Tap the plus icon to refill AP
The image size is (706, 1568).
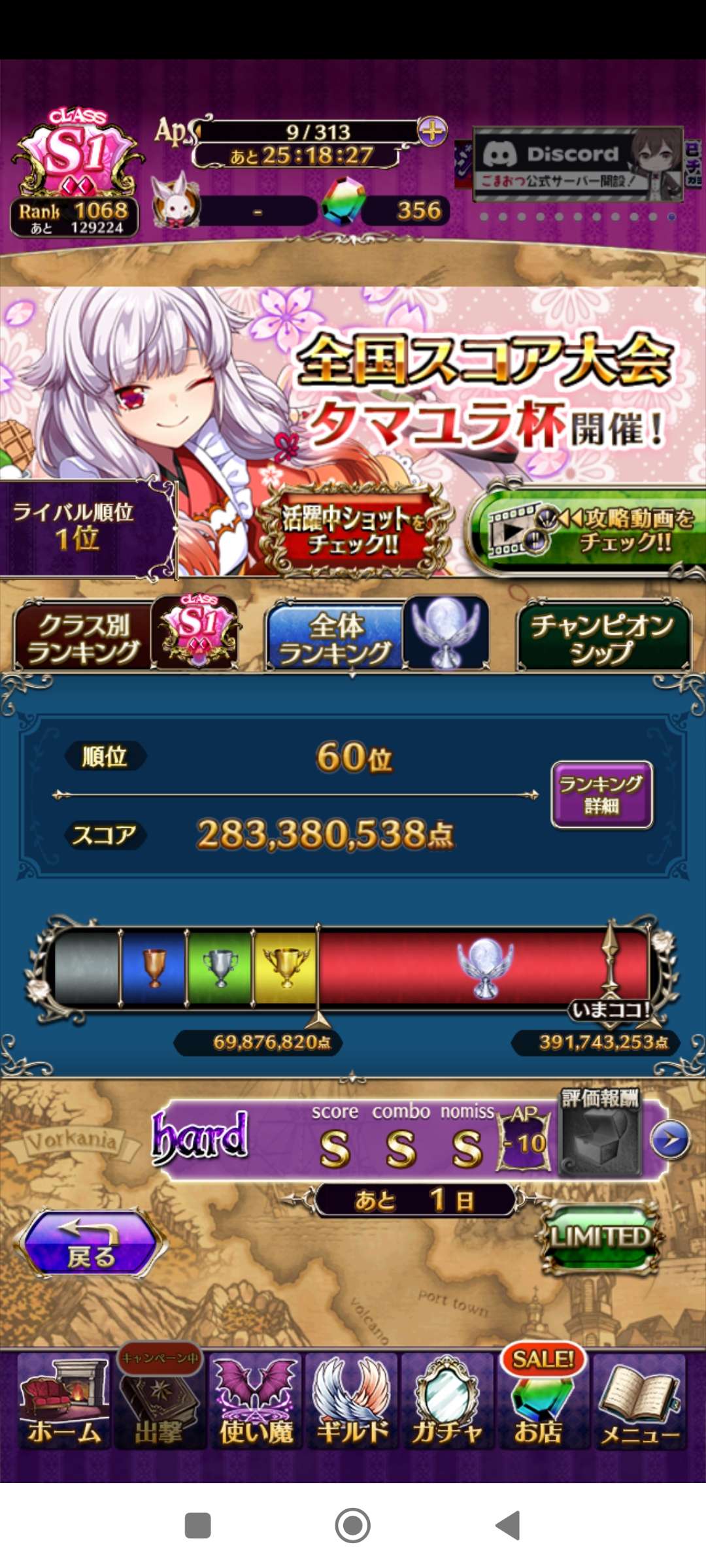(432, 131)
